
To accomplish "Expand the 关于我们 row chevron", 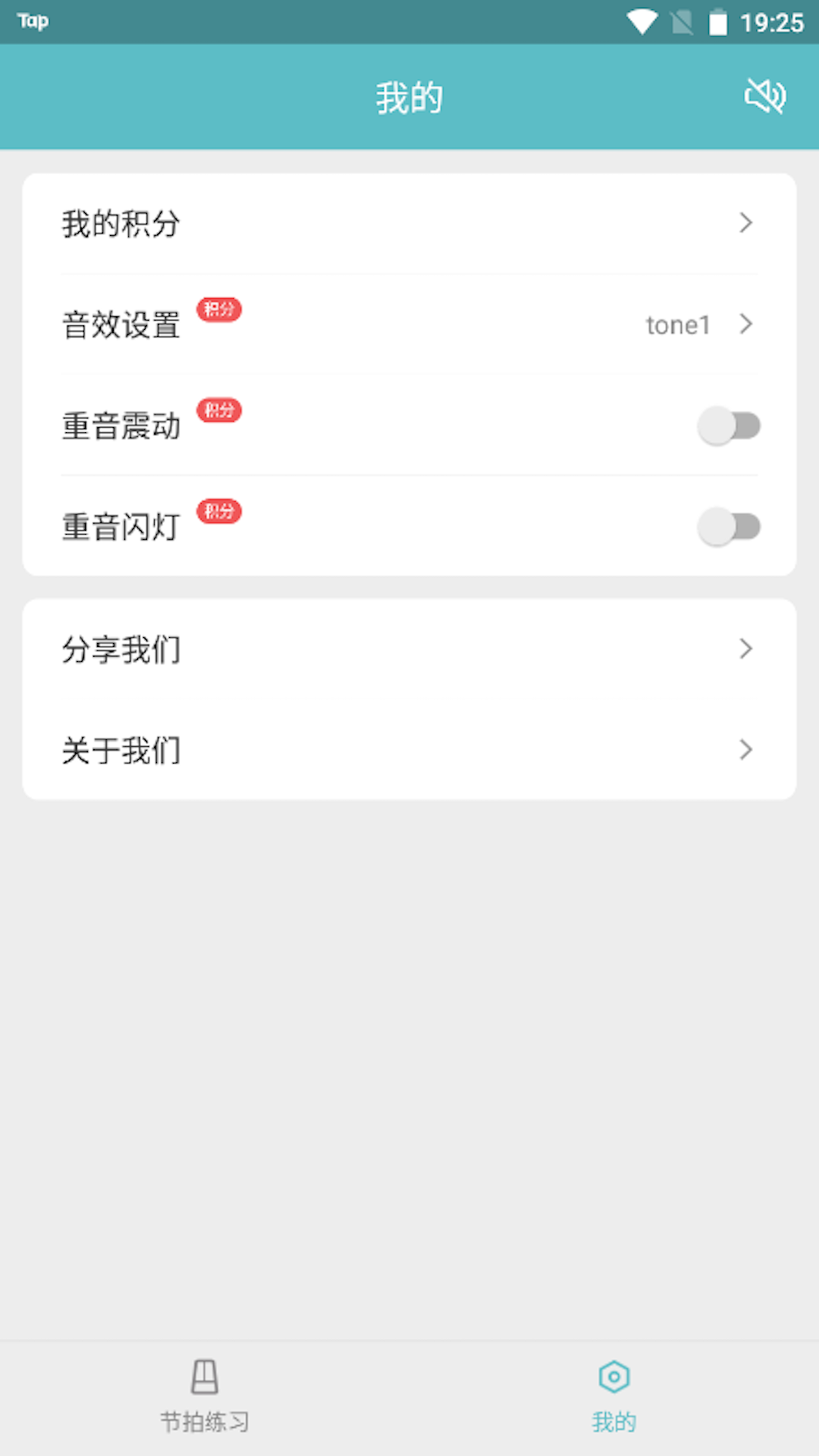I will tap(746, 750).
